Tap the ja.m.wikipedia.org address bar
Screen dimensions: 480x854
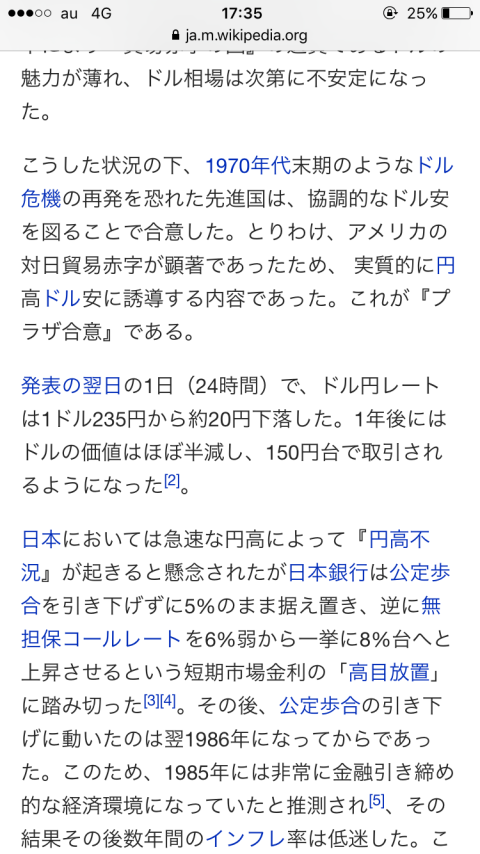click(x=240, y=36)
